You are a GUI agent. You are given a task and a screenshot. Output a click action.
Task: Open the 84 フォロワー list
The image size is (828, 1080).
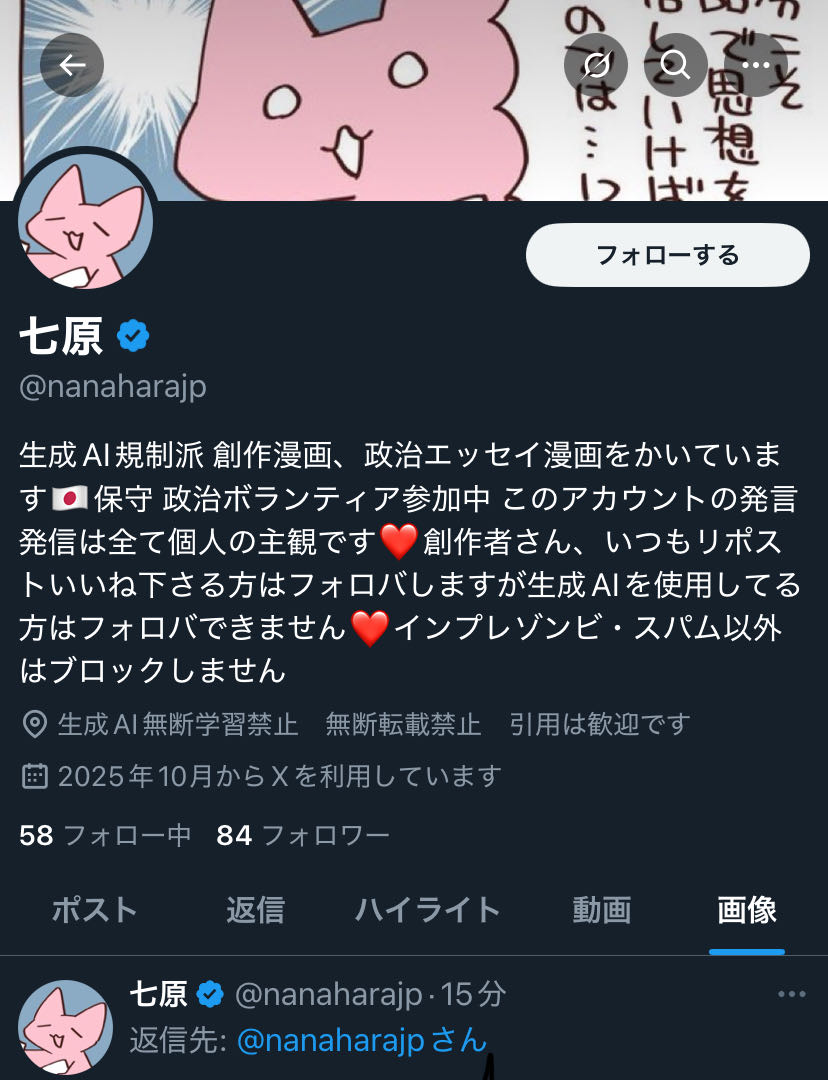point(302,835)
